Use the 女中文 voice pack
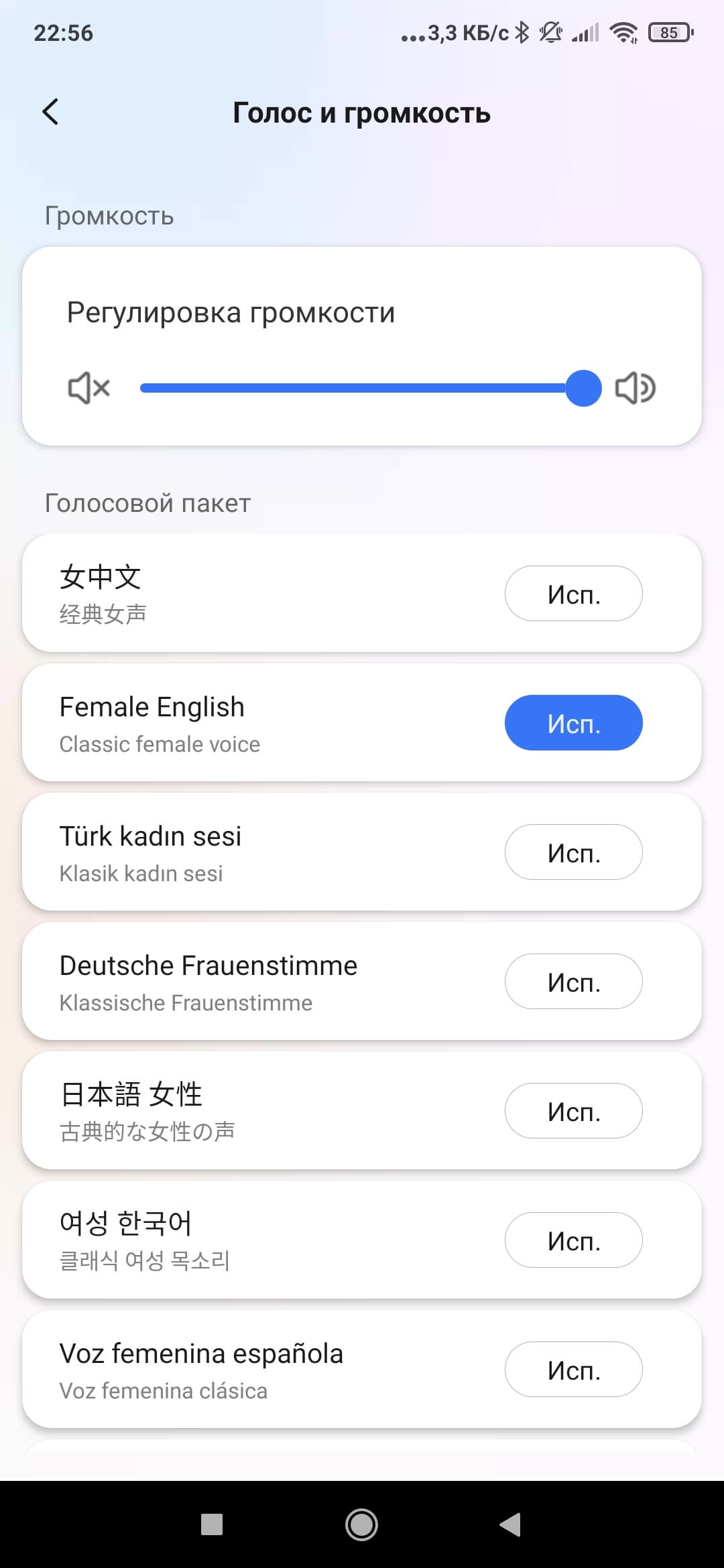The height and width of the screenshot is (1568, 724). [573, 594]
